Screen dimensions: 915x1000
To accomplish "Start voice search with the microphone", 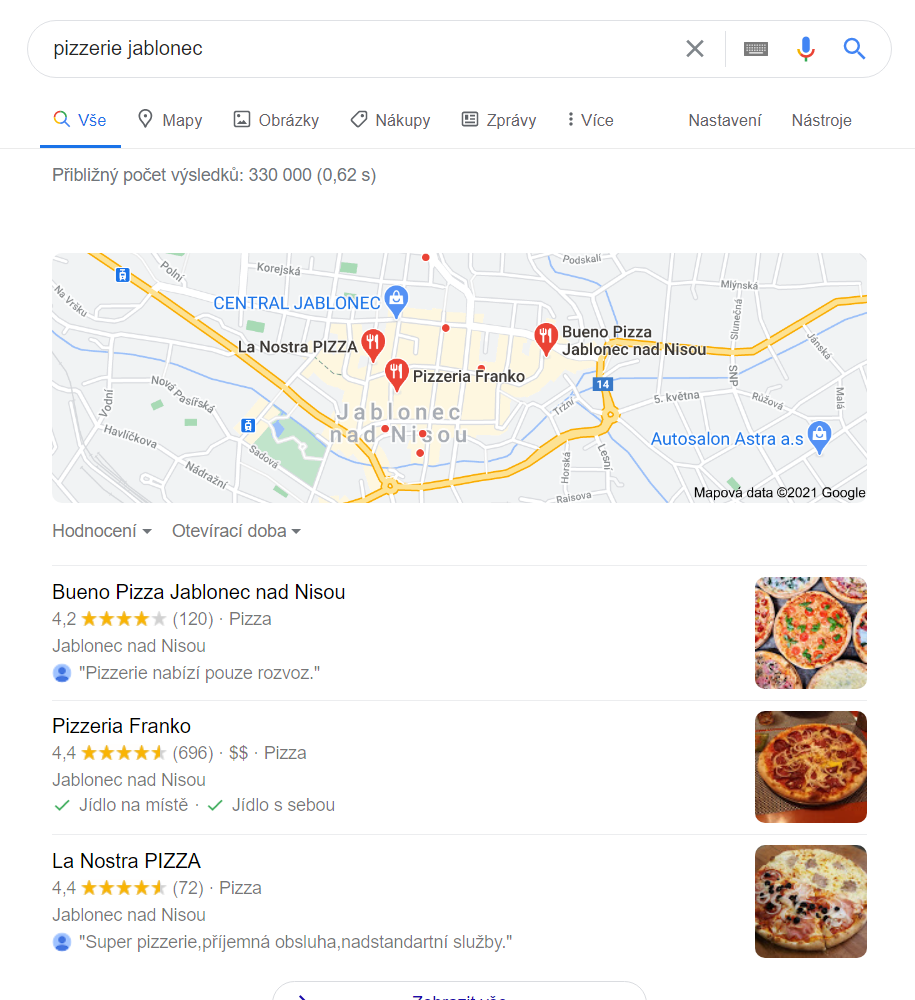I will coord(806,48).
